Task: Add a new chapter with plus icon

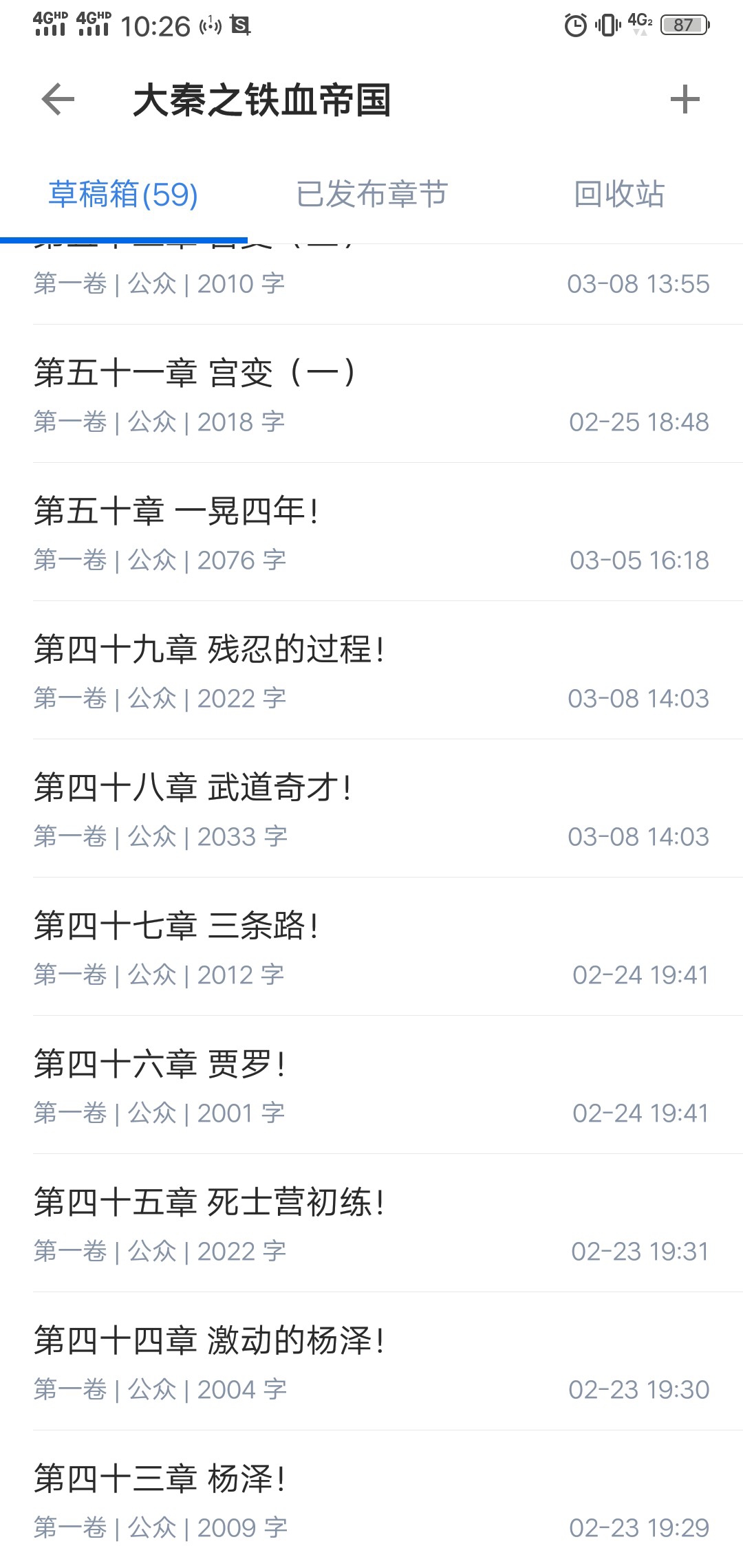Action: (685, 100)
